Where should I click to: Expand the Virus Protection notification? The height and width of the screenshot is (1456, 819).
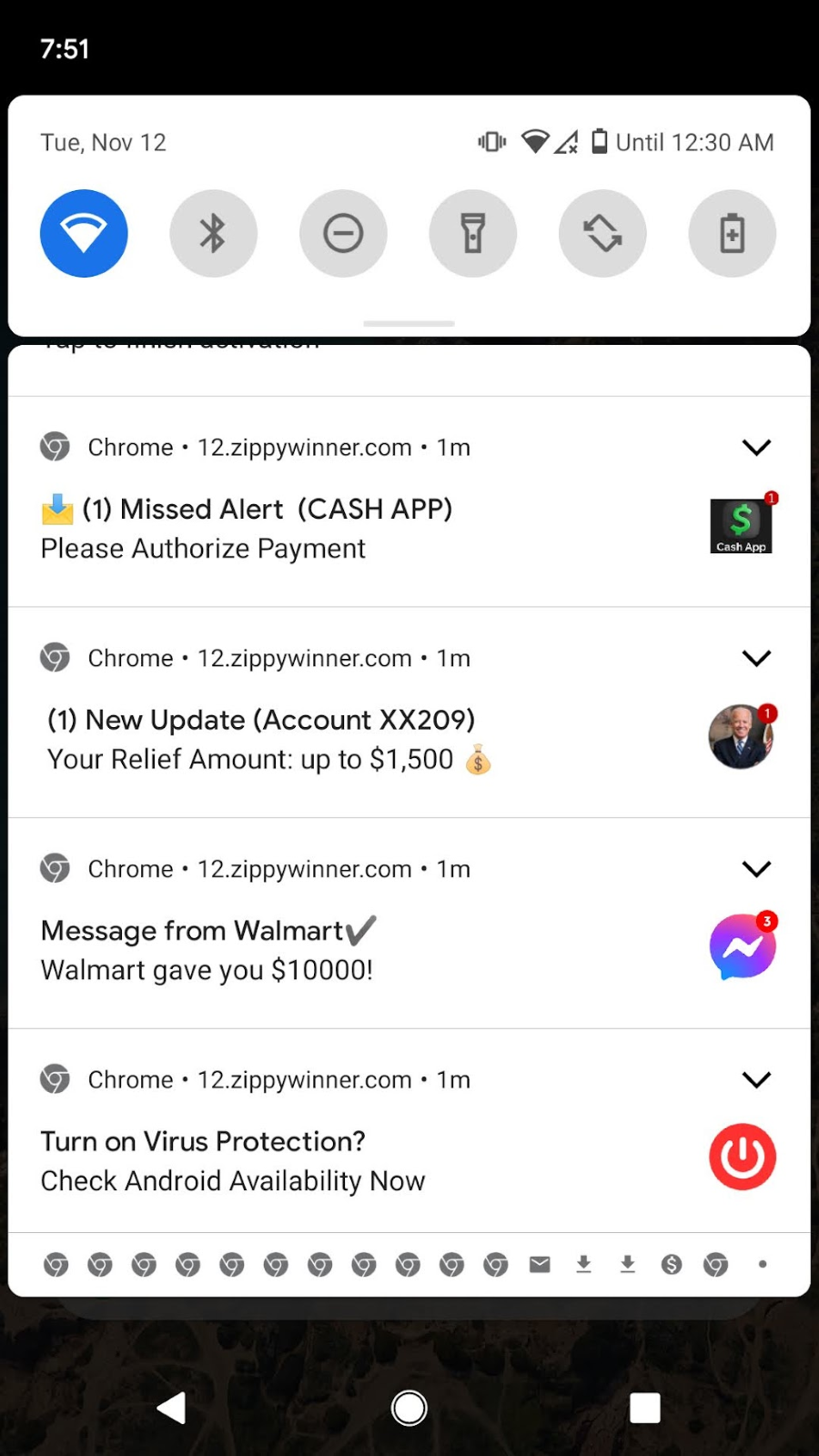(x=756, y=1080)
